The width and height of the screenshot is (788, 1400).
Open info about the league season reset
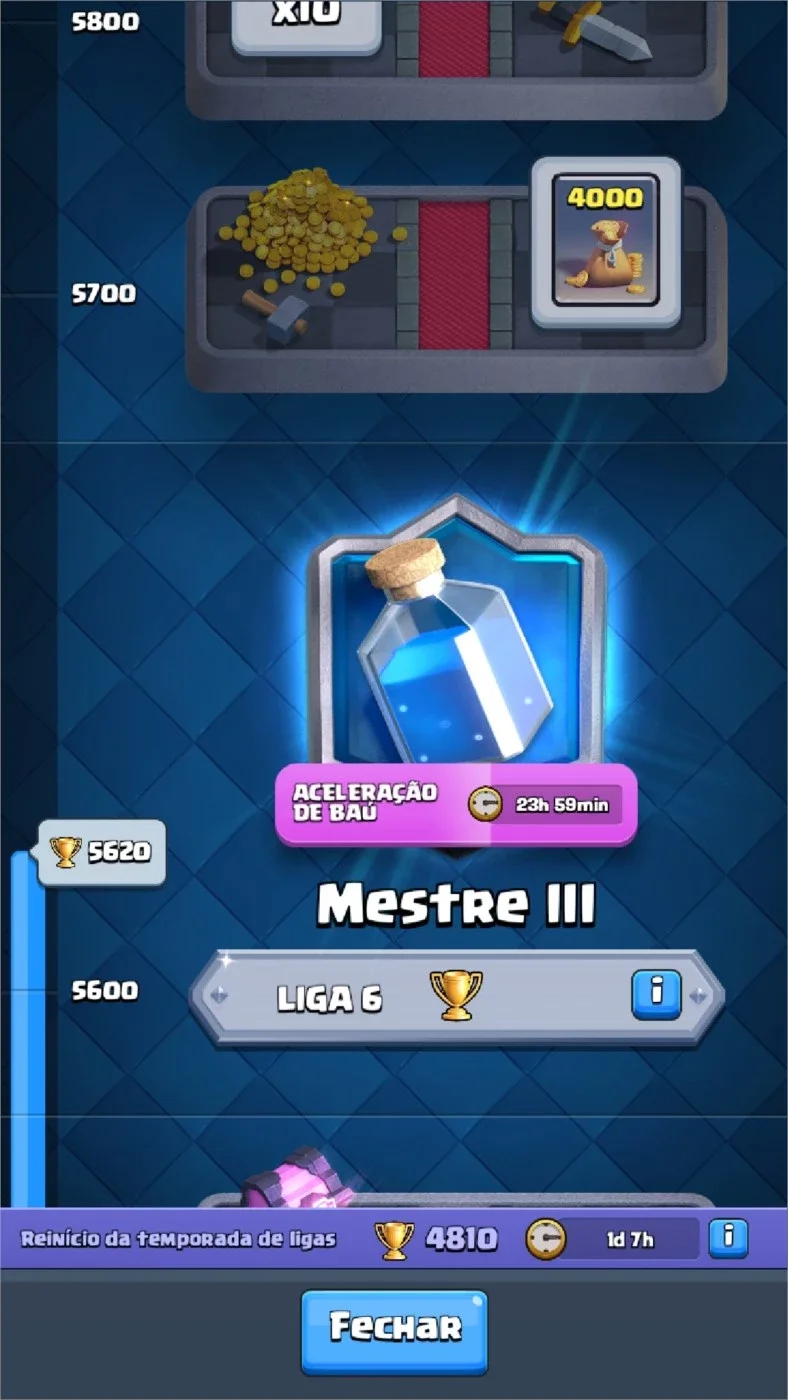pos(728,1238)
